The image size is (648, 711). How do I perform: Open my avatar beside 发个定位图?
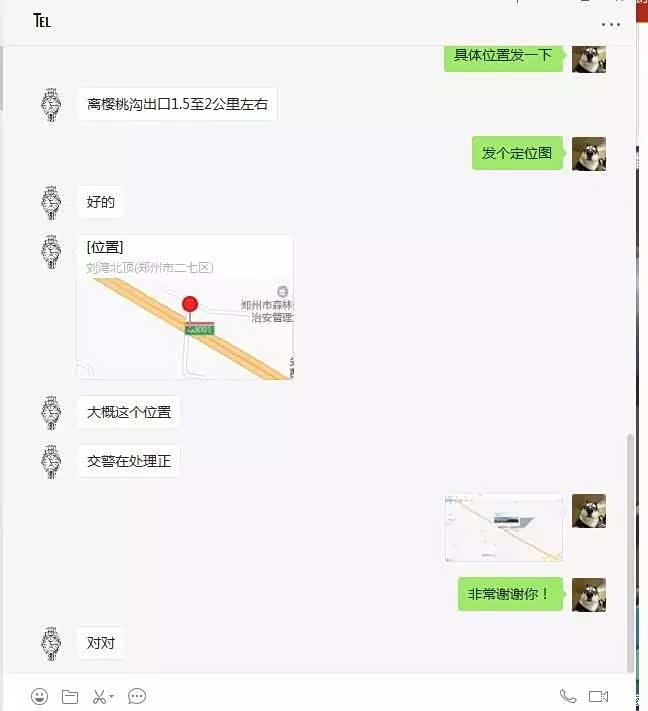pos(588,153)
